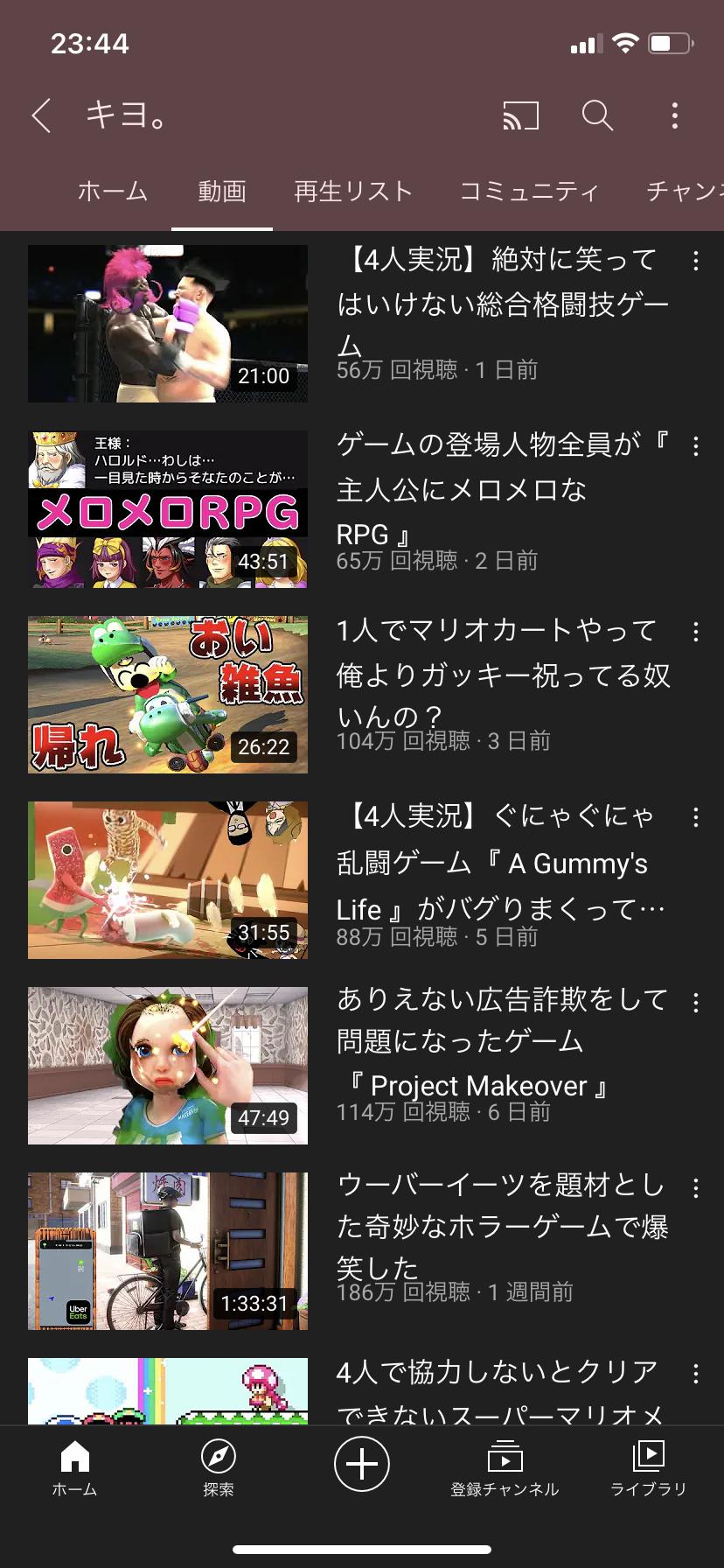Viewport: 724px width, 1568px height.
Task: Watch the マリオカート video
Action: click(x=168, y=695)
